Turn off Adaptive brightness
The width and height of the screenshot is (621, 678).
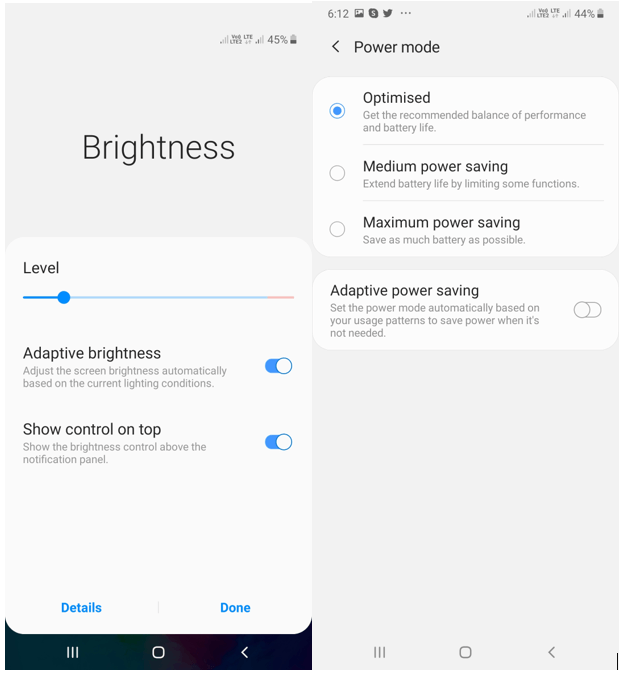[278, 366]
